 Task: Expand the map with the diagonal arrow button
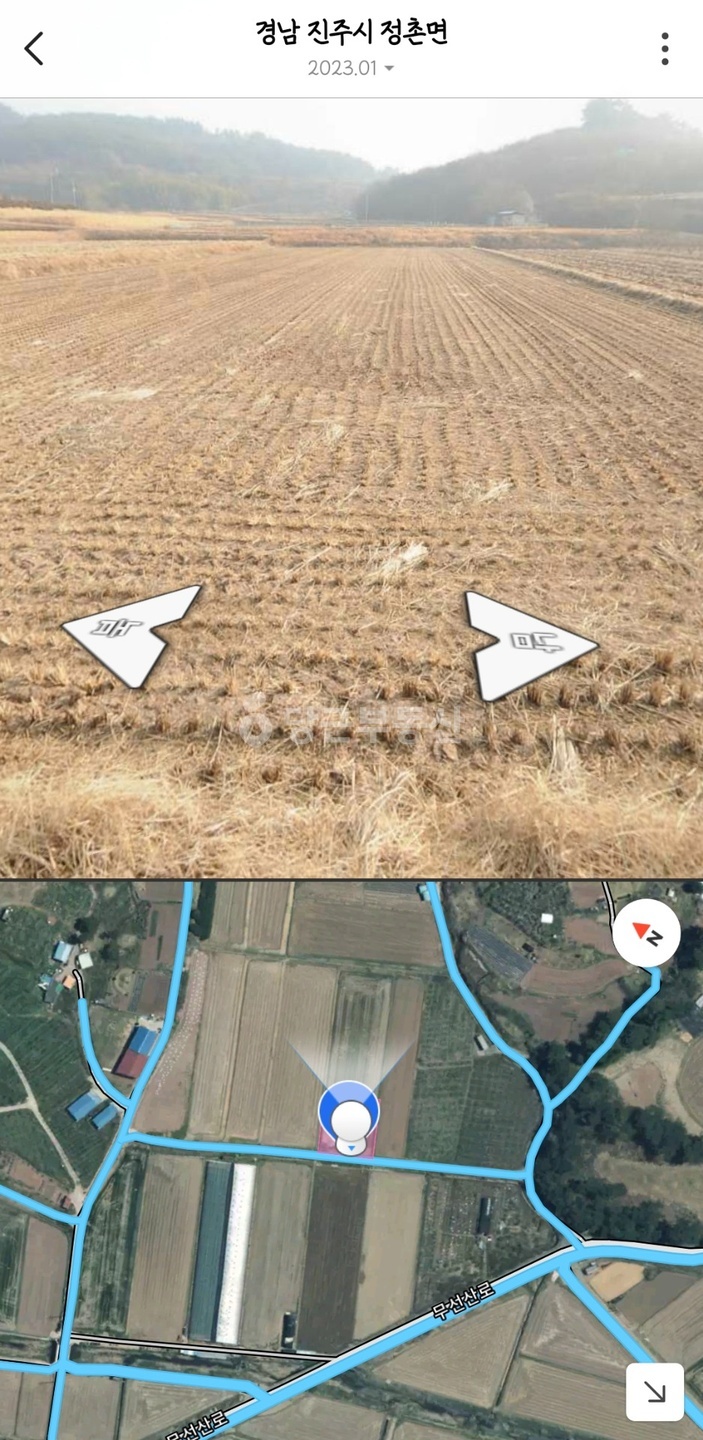coord(655,1391)
